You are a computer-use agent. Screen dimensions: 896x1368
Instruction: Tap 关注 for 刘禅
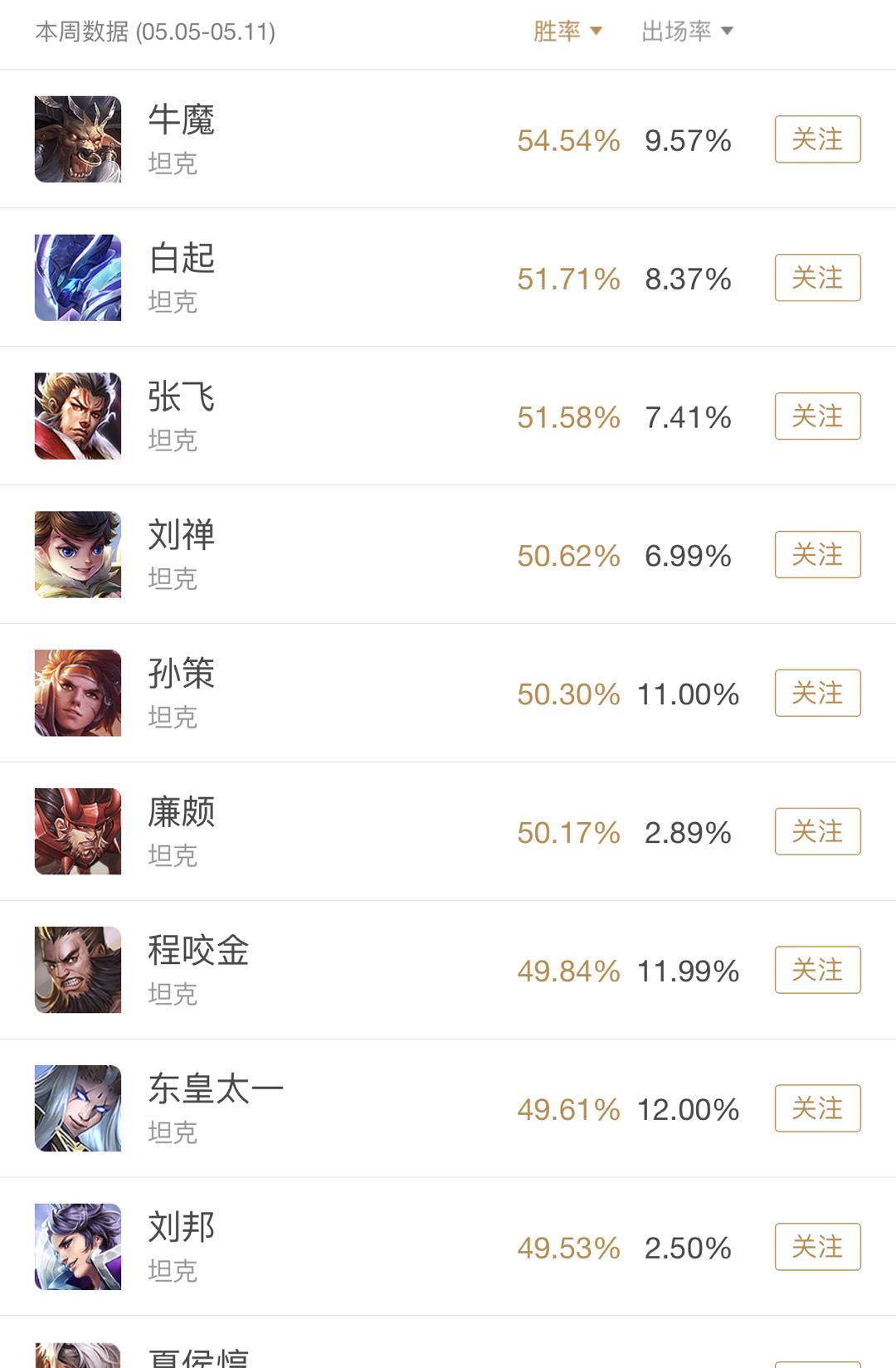click(x=817, y=555)
